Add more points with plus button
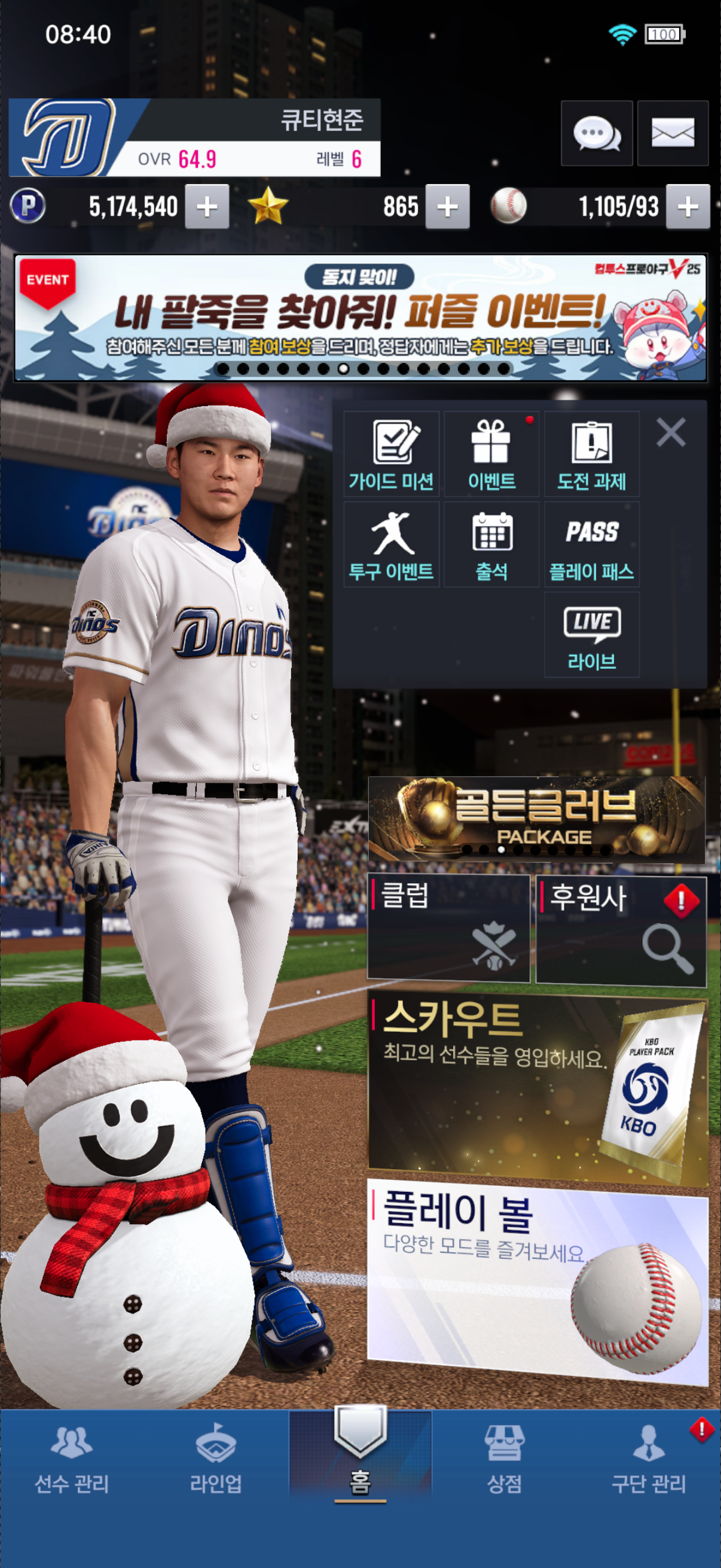Image resolution: width=721 pixels, height=1568 pixels. click(x=207, y=207)
